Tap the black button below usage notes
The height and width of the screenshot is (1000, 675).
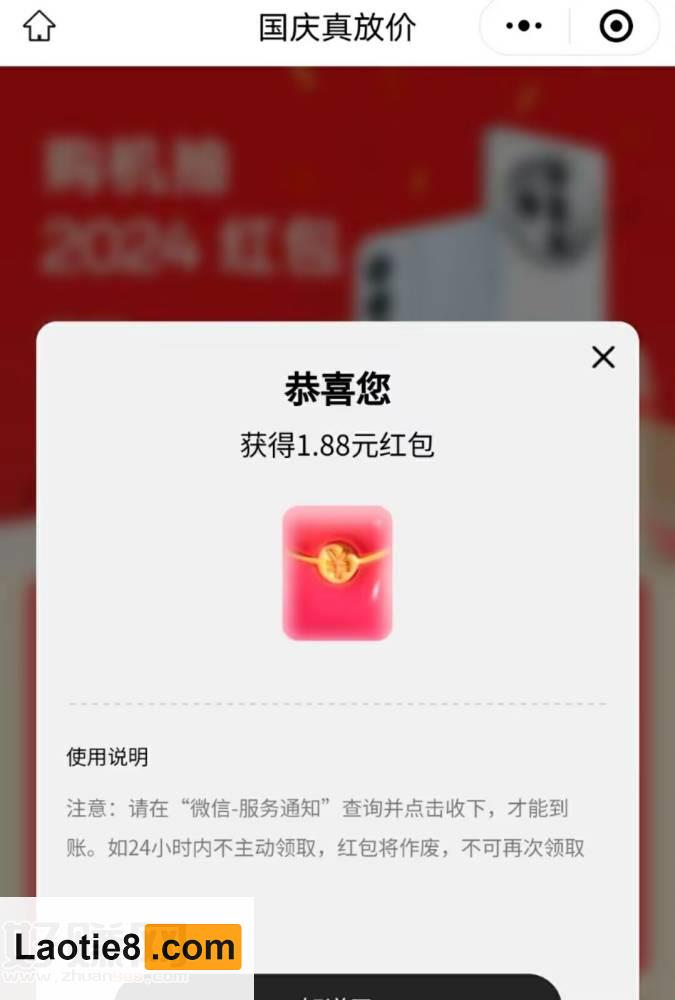(x=400, y=988)
